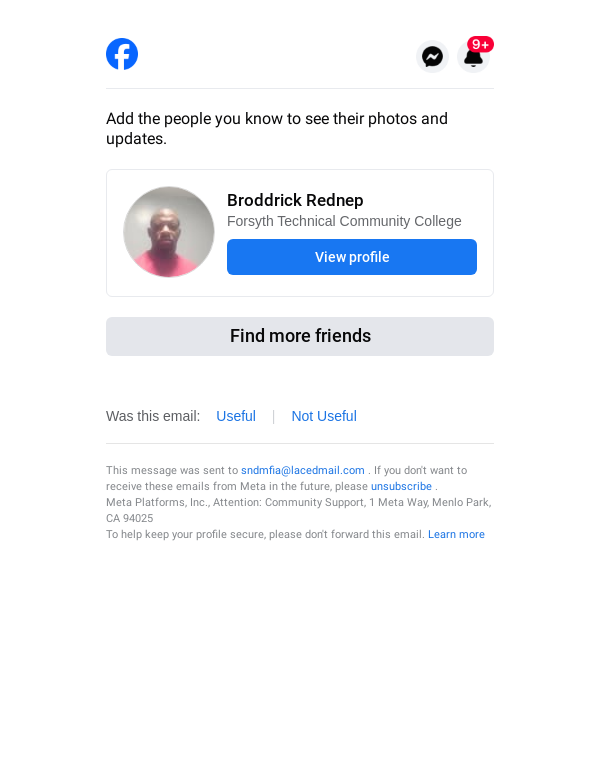Open the Learn more link
The image size is (600, 768).
coord(456,535)
